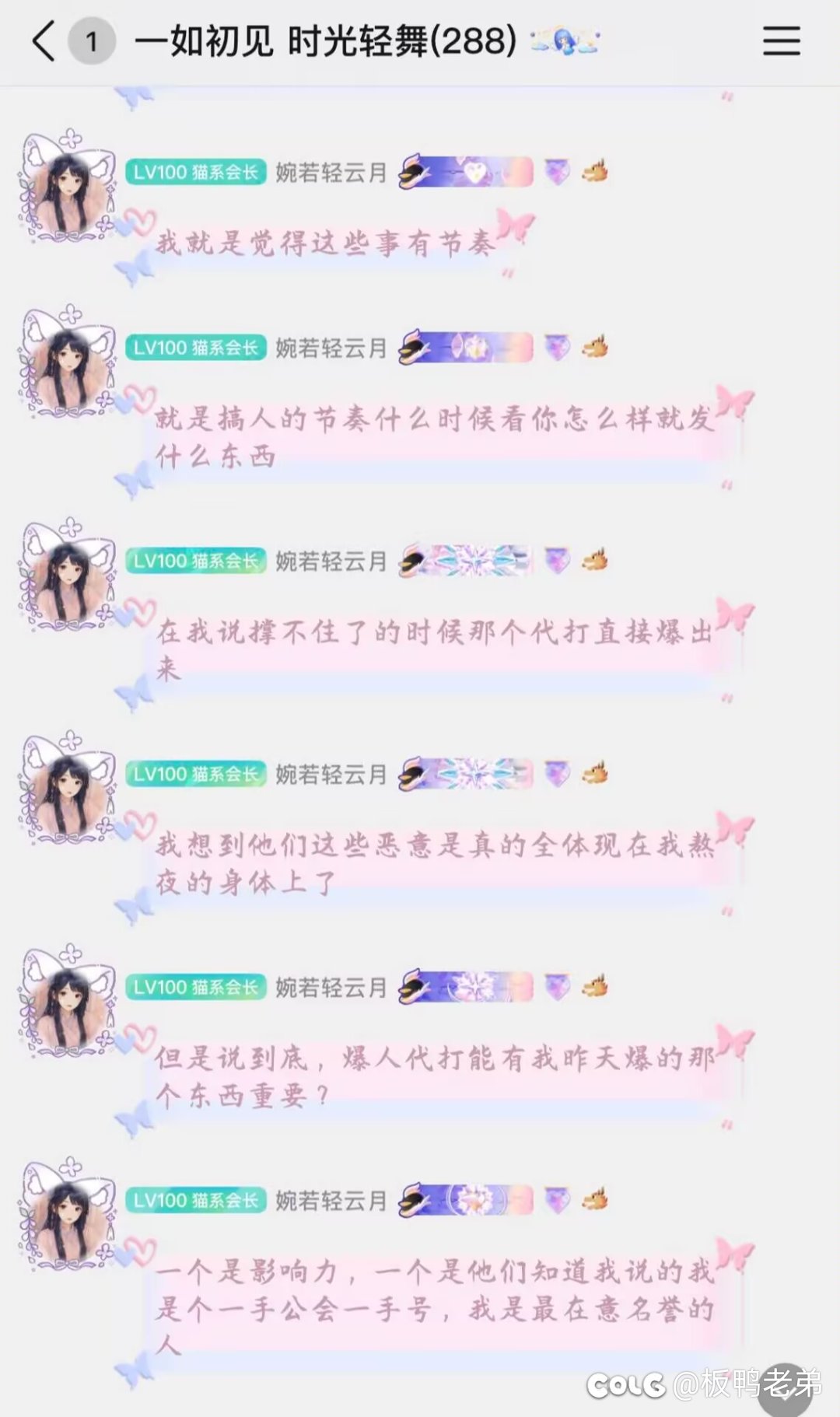Go back from the 一如初见 时光轻舞 group chat
Image resolution: width=840 pixels, height=1417 pixels.
click(x=44, y=41)
